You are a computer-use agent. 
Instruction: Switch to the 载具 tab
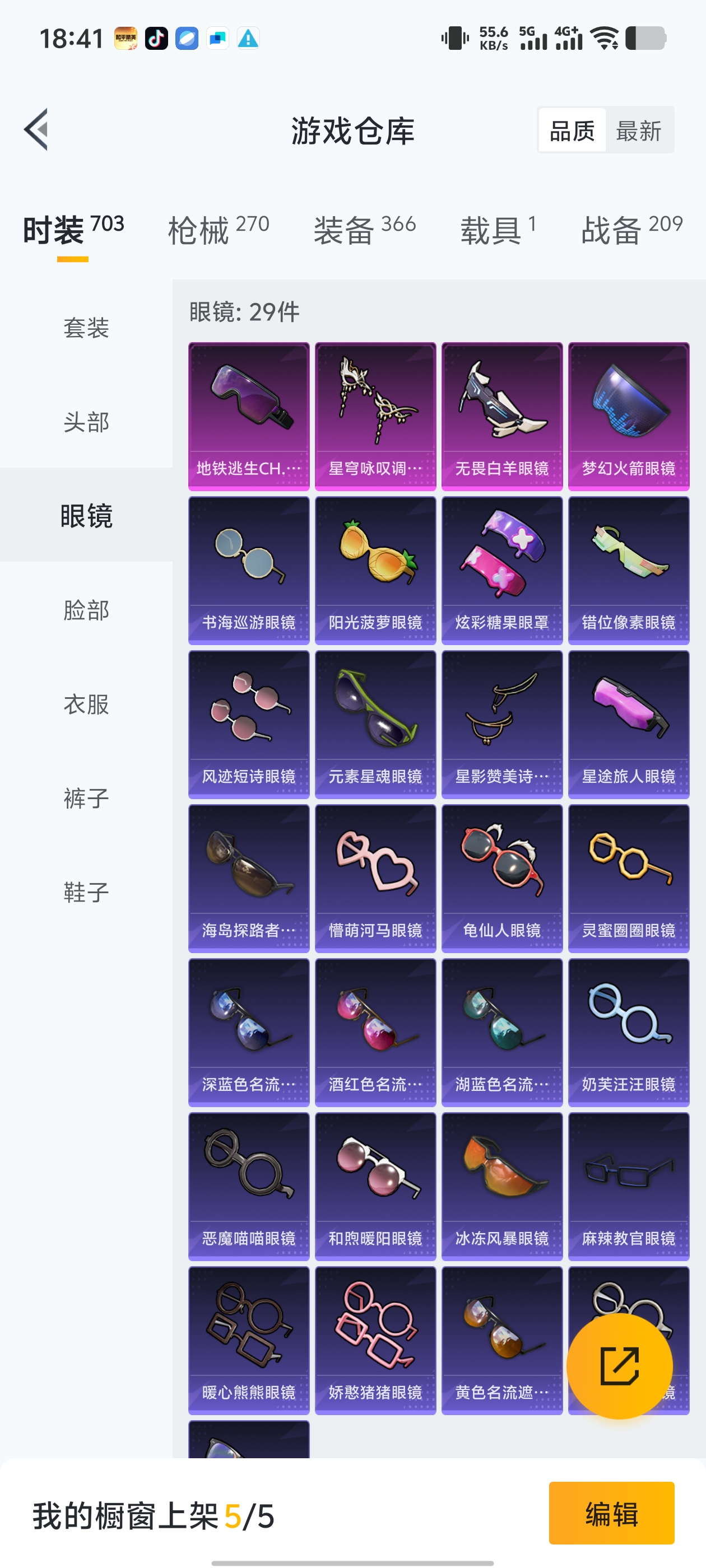coord(498,230)
